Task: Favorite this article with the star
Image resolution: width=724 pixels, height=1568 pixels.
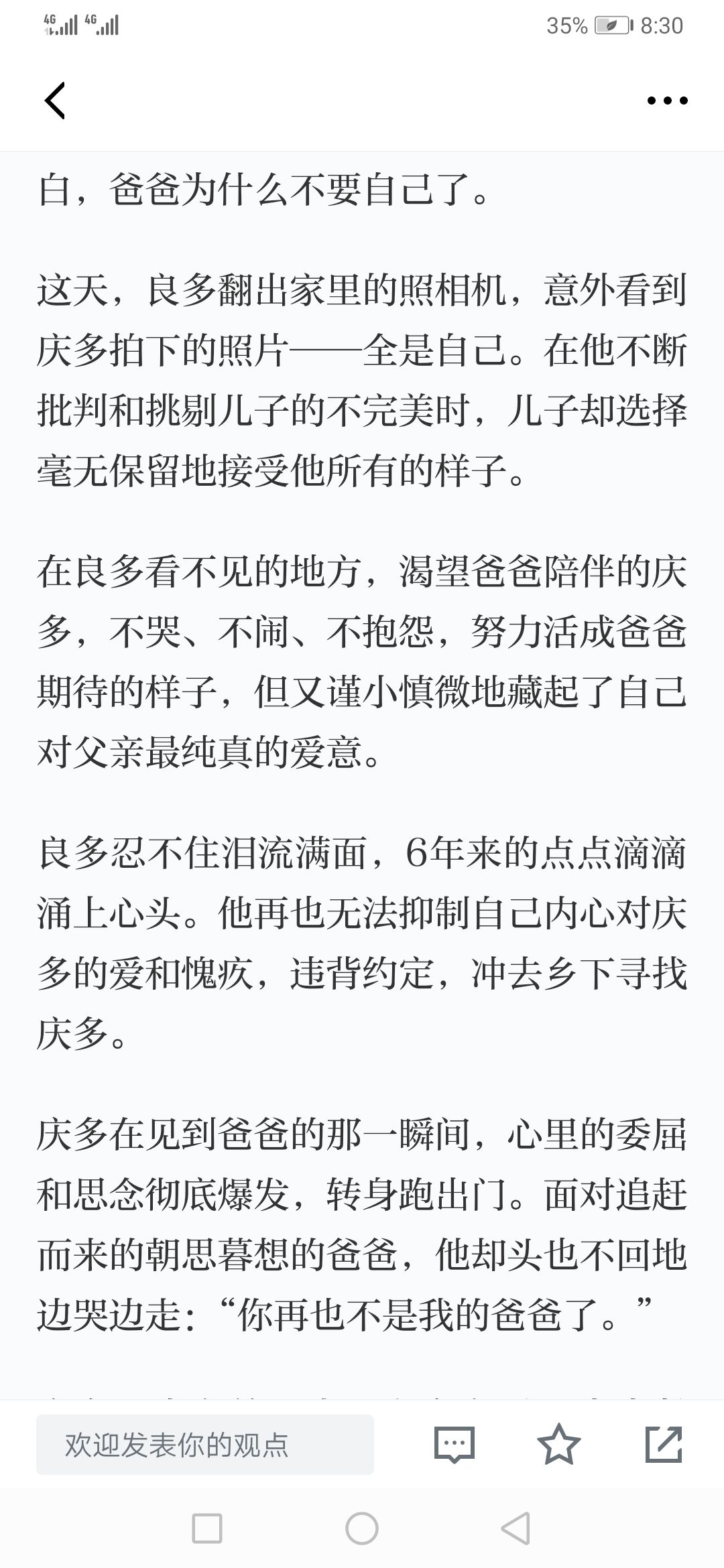Action: point(559,1444)
